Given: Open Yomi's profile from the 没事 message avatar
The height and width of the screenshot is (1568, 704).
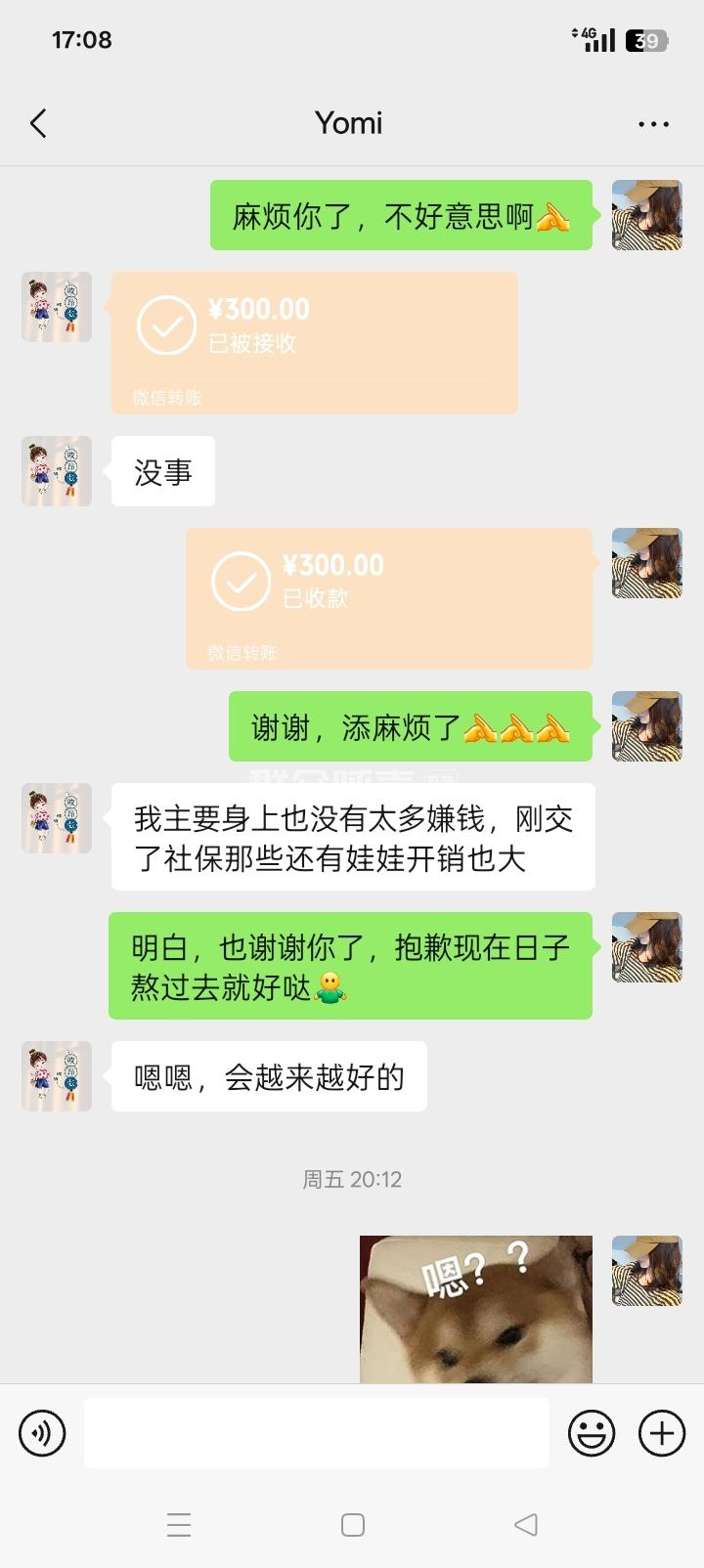Looking at the screenshot, I should click(57, 471).
